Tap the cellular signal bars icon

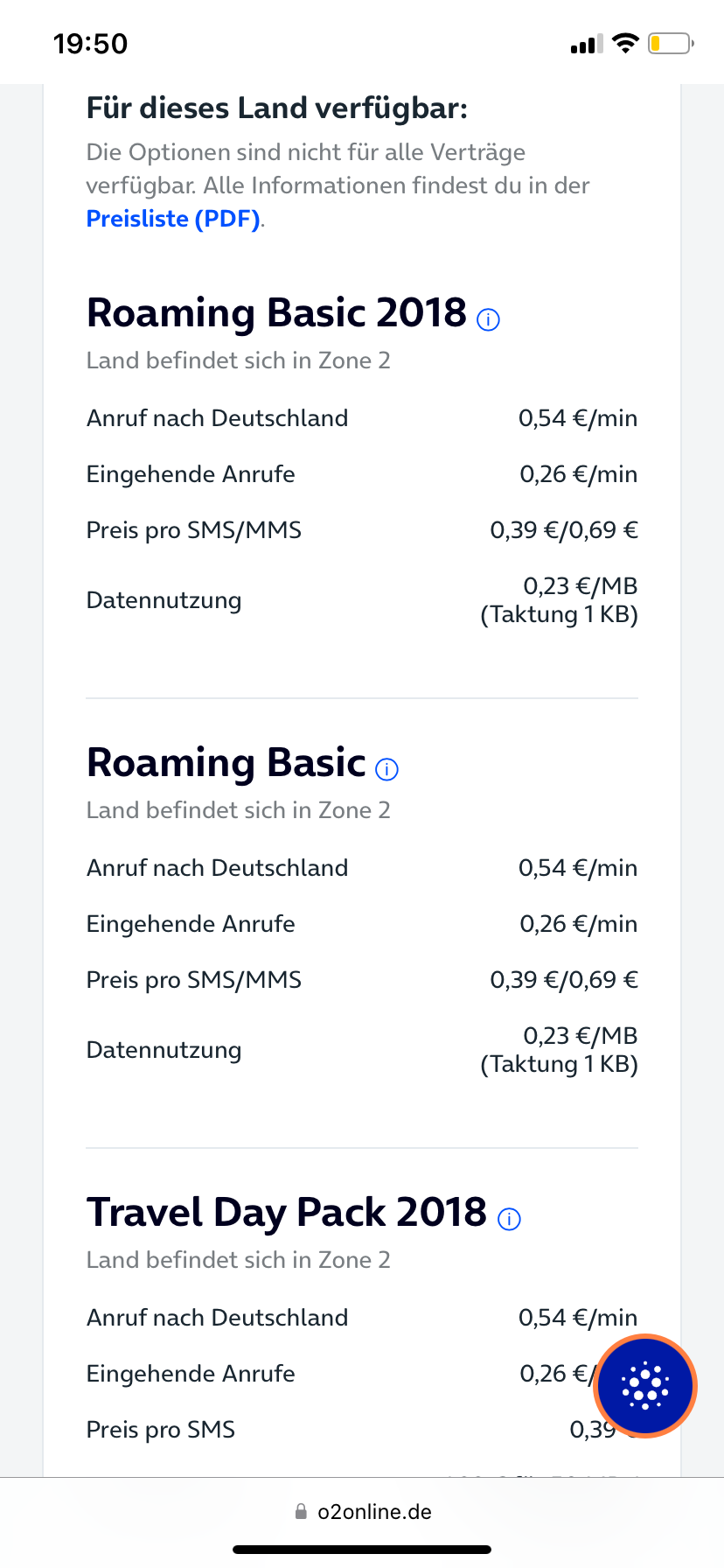[x=587, y=42]
